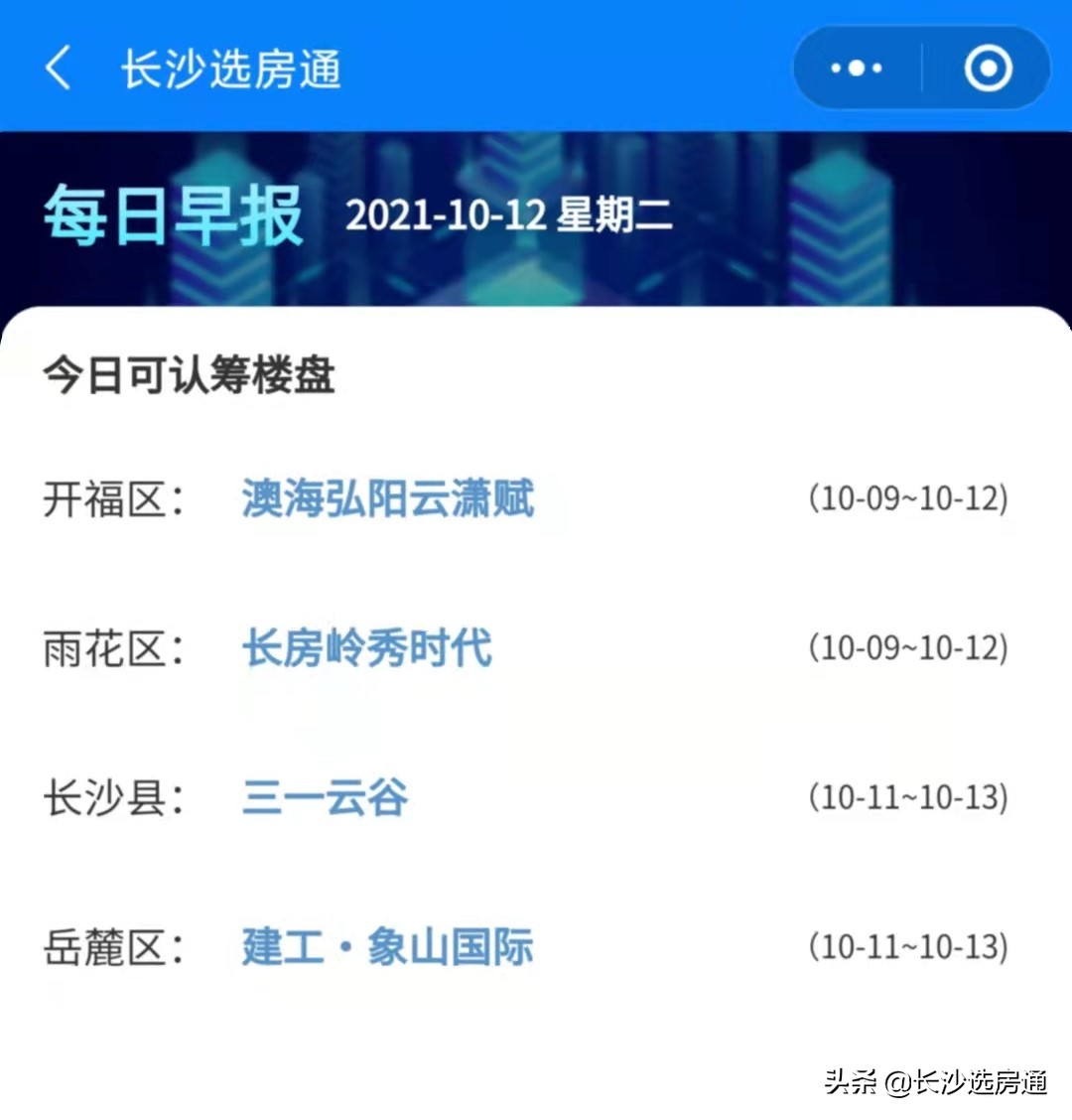Tap the 长沙选房通 title text
The width and height of the screenshot is (1072, 1120).
(230, 68)
